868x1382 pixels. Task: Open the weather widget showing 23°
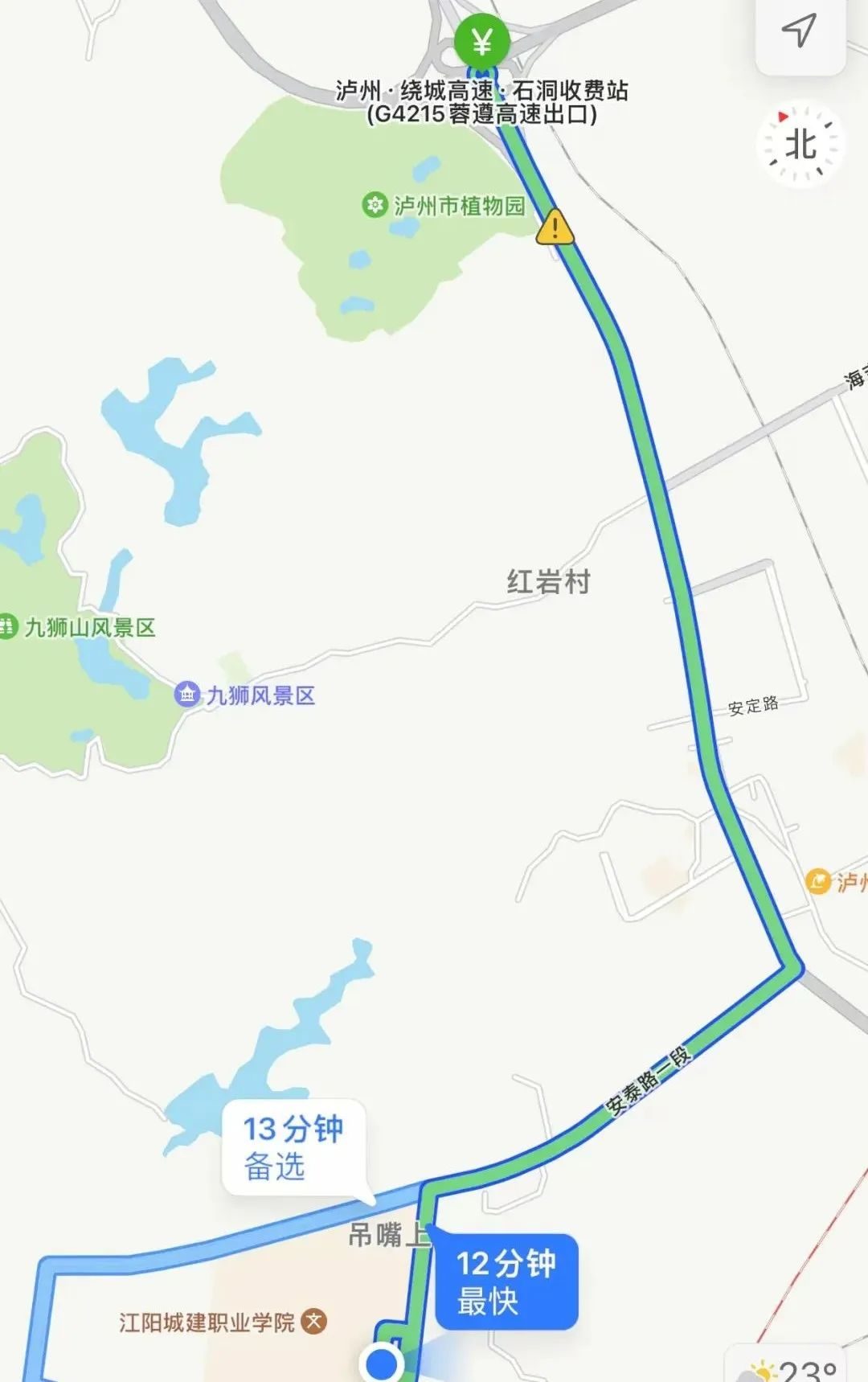(x=792, y=1367)
